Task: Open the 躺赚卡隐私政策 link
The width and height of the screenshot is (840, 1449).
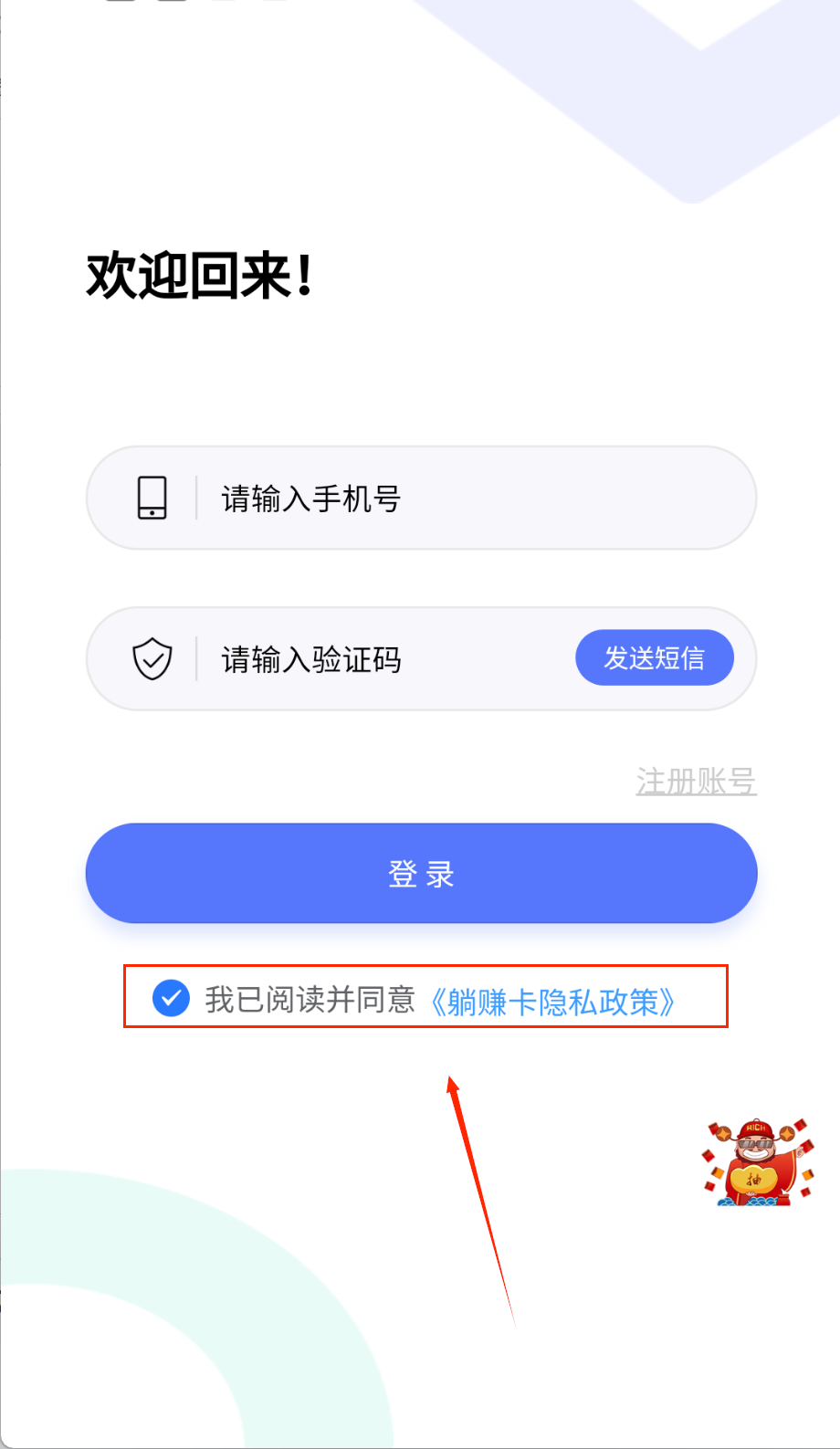Action: point(552,1002)
